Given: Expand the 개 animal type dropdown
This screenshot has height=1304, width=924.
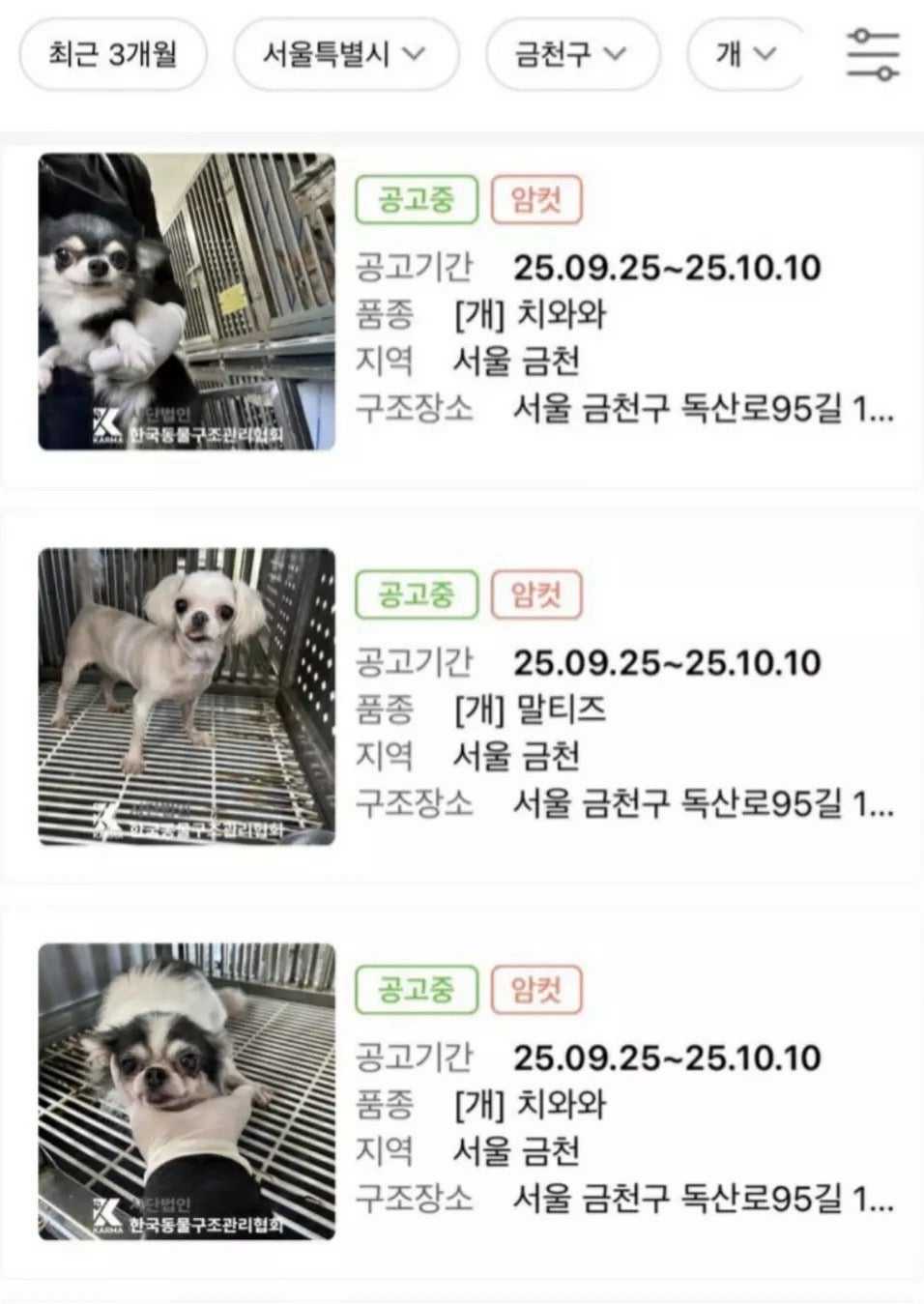Looking at the screenshot, I should coord(745,54).
